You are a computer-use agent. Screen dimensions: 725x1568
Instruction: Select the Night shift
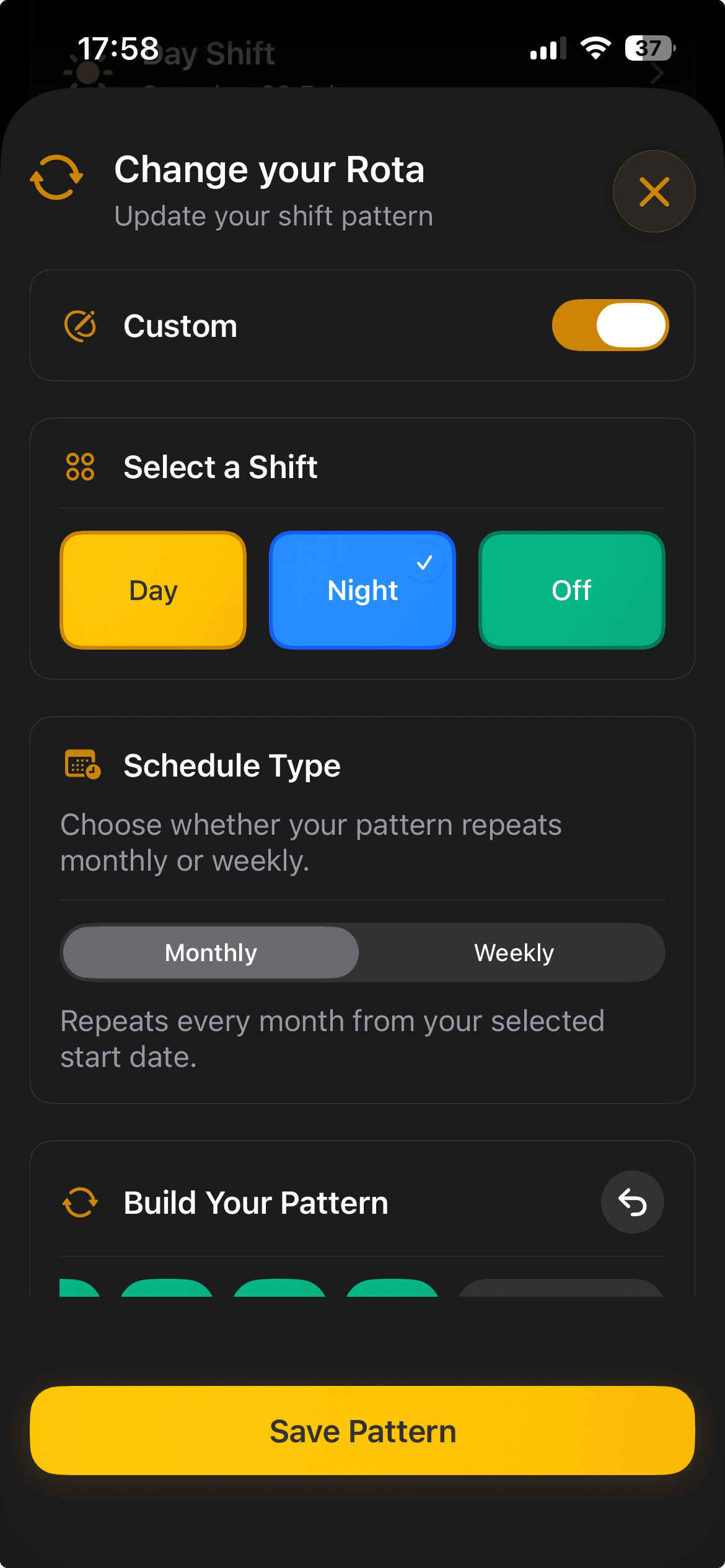pyautogui.click(x=362, y=590)
